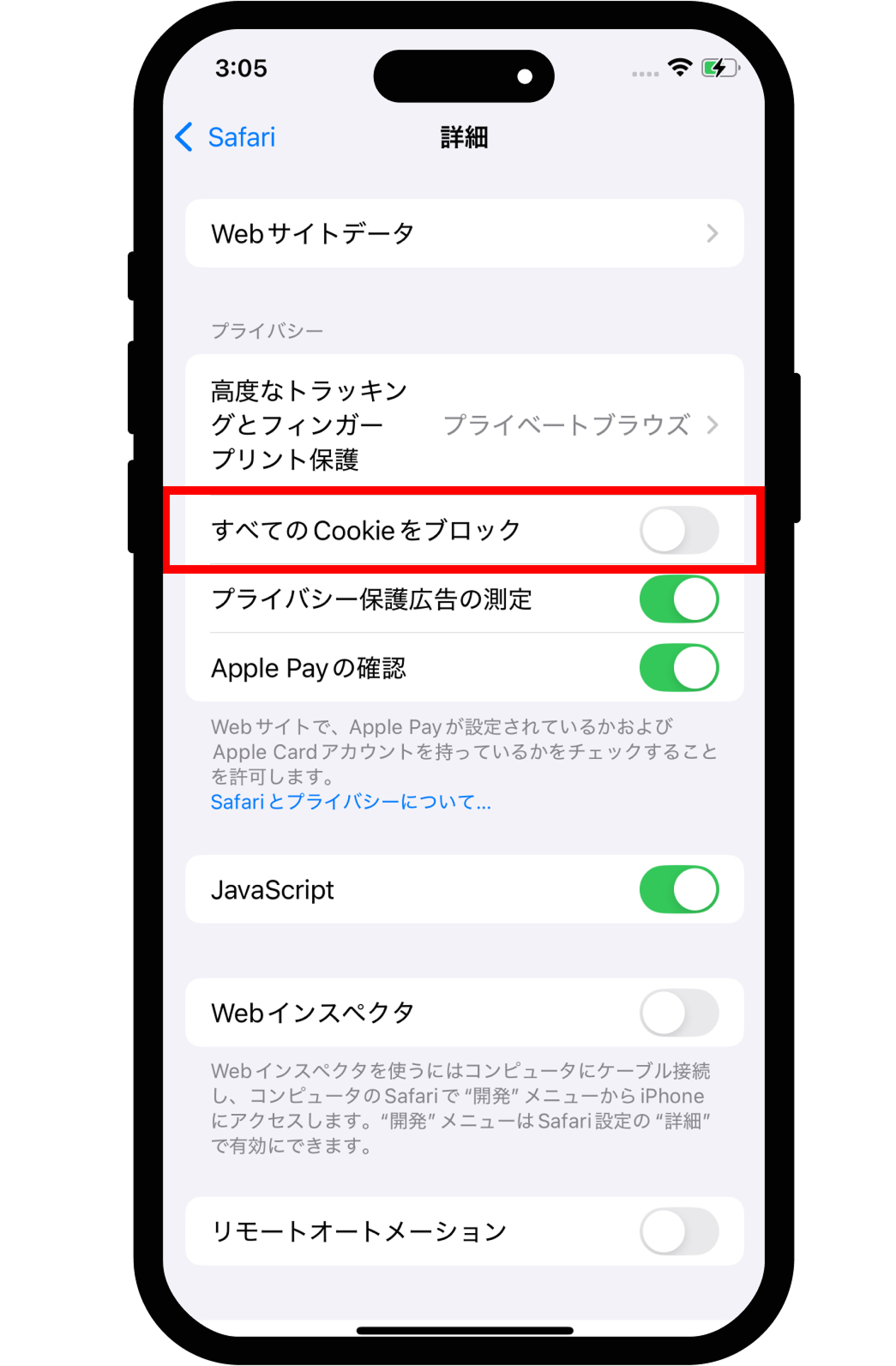
Task: Turn on リモートオートメーション
Action: [678, 1231]
